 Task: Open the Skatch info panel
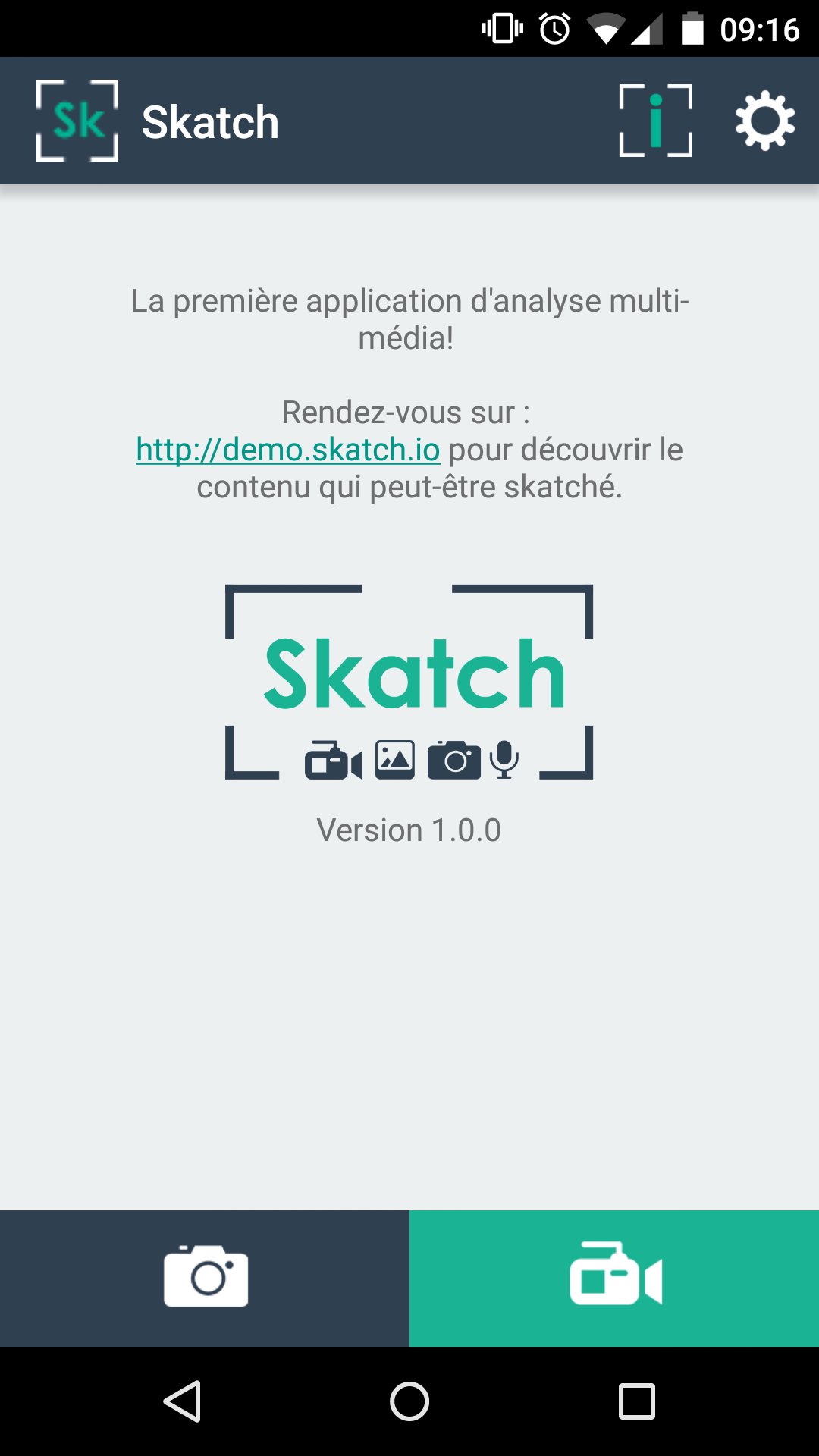[x=657, y=120]
